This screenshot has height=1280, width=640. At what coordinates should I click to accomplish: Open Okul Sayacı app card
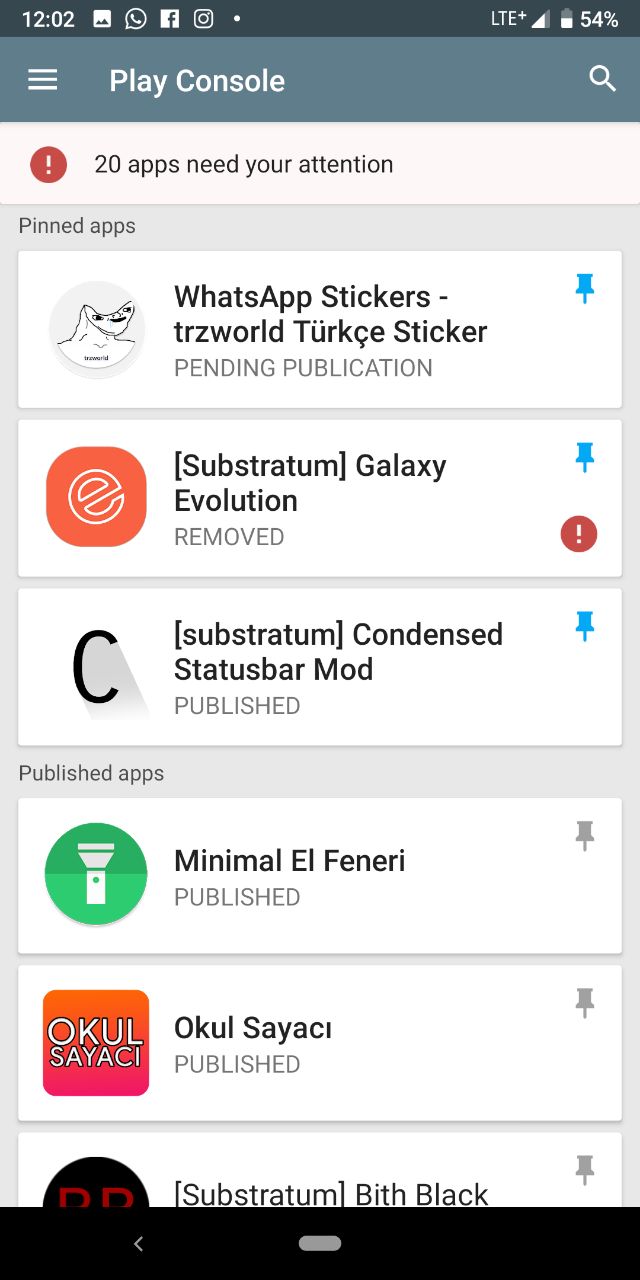[x=320, y=1043]
